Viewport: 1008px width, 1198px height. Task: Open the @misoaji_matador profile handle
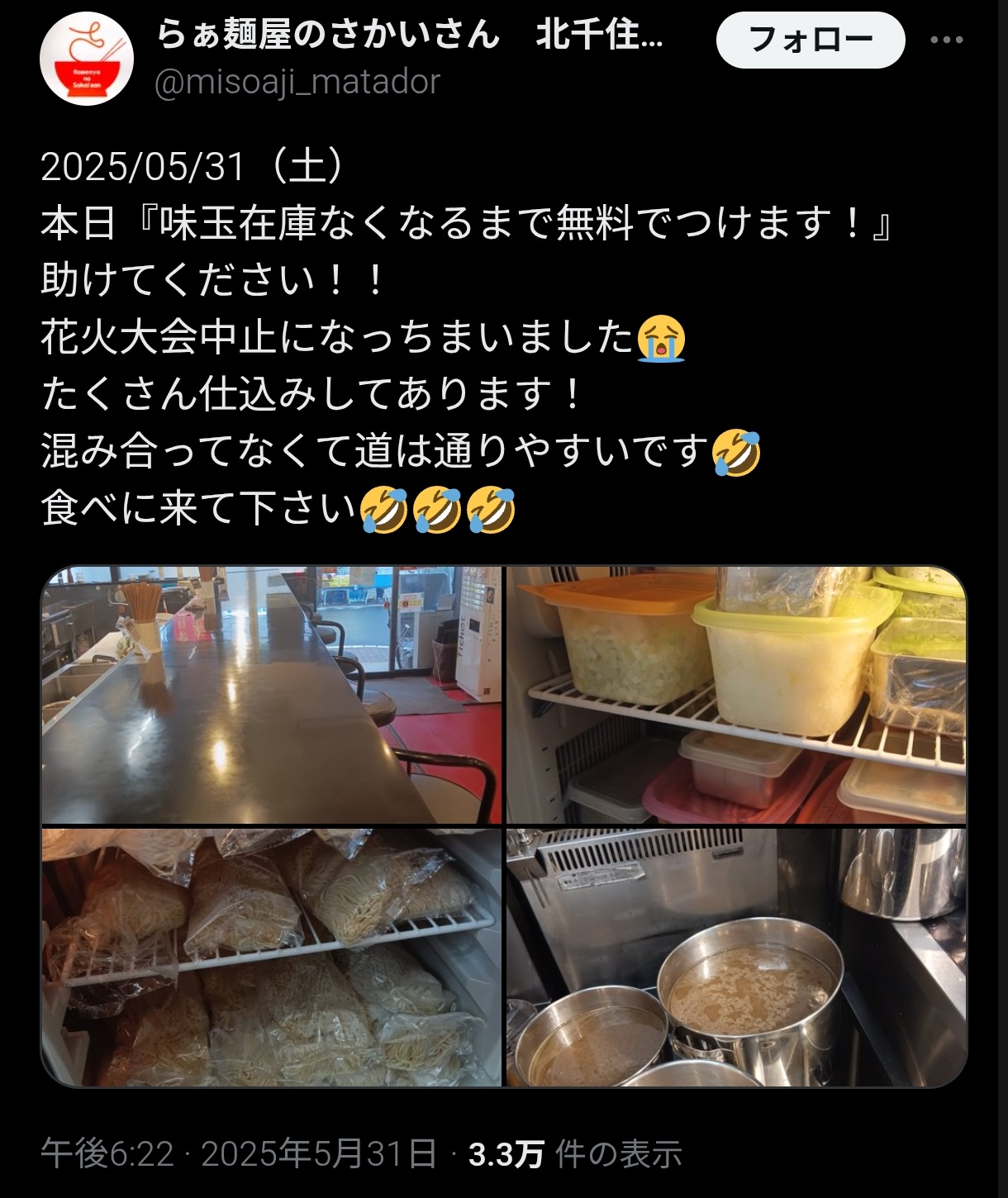[x=297, y=82]
